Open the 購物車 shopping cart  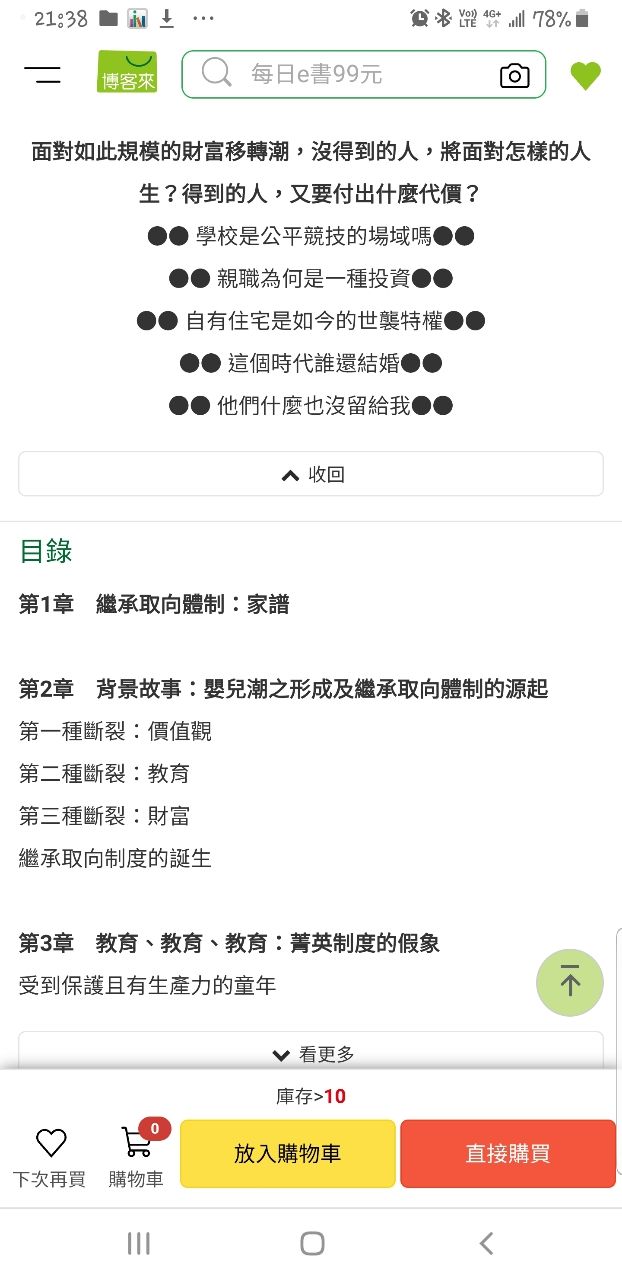(x=137, y=1155)
